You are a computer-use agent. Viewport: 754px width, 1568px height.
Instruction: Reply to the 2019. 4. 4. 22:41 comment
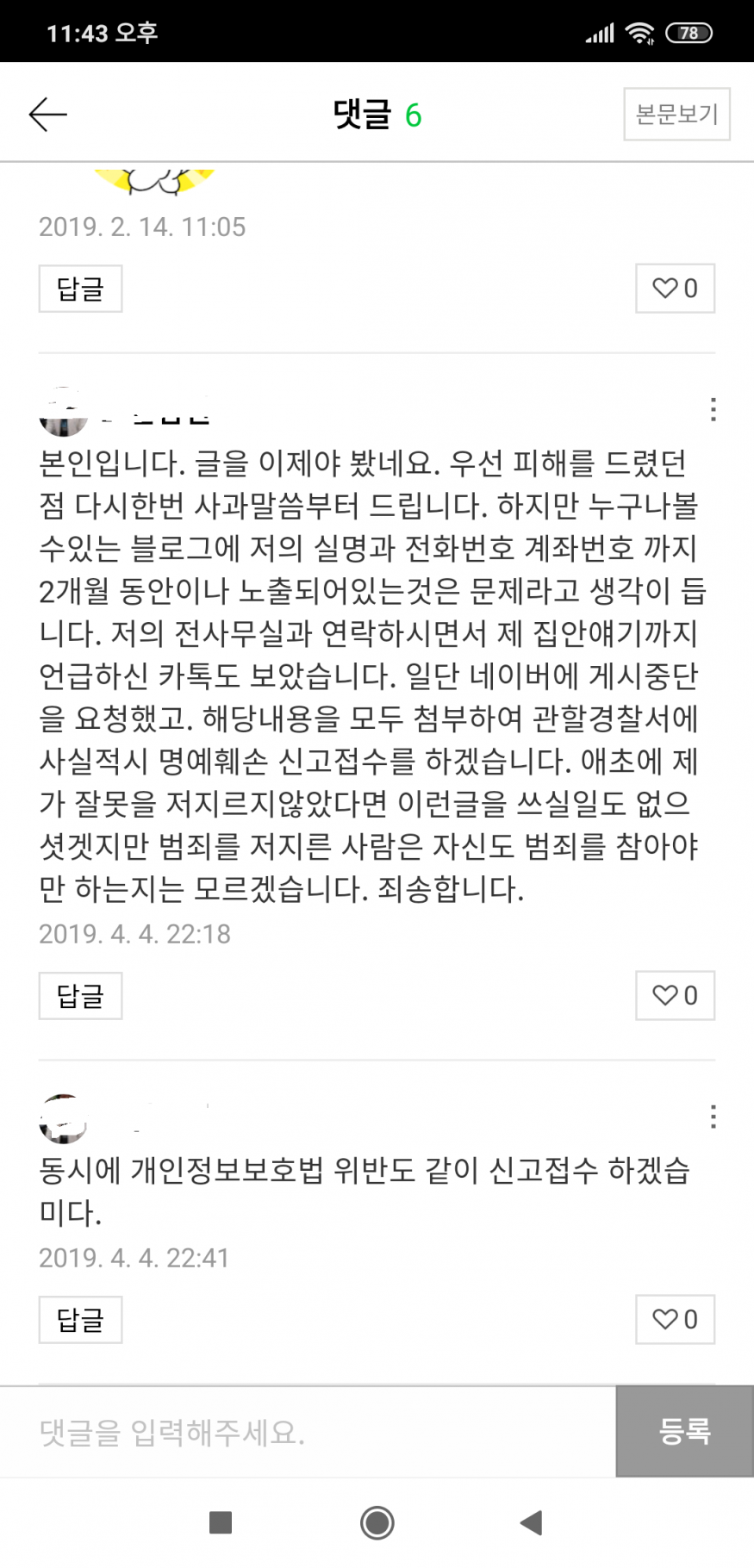coord(80,1320)
